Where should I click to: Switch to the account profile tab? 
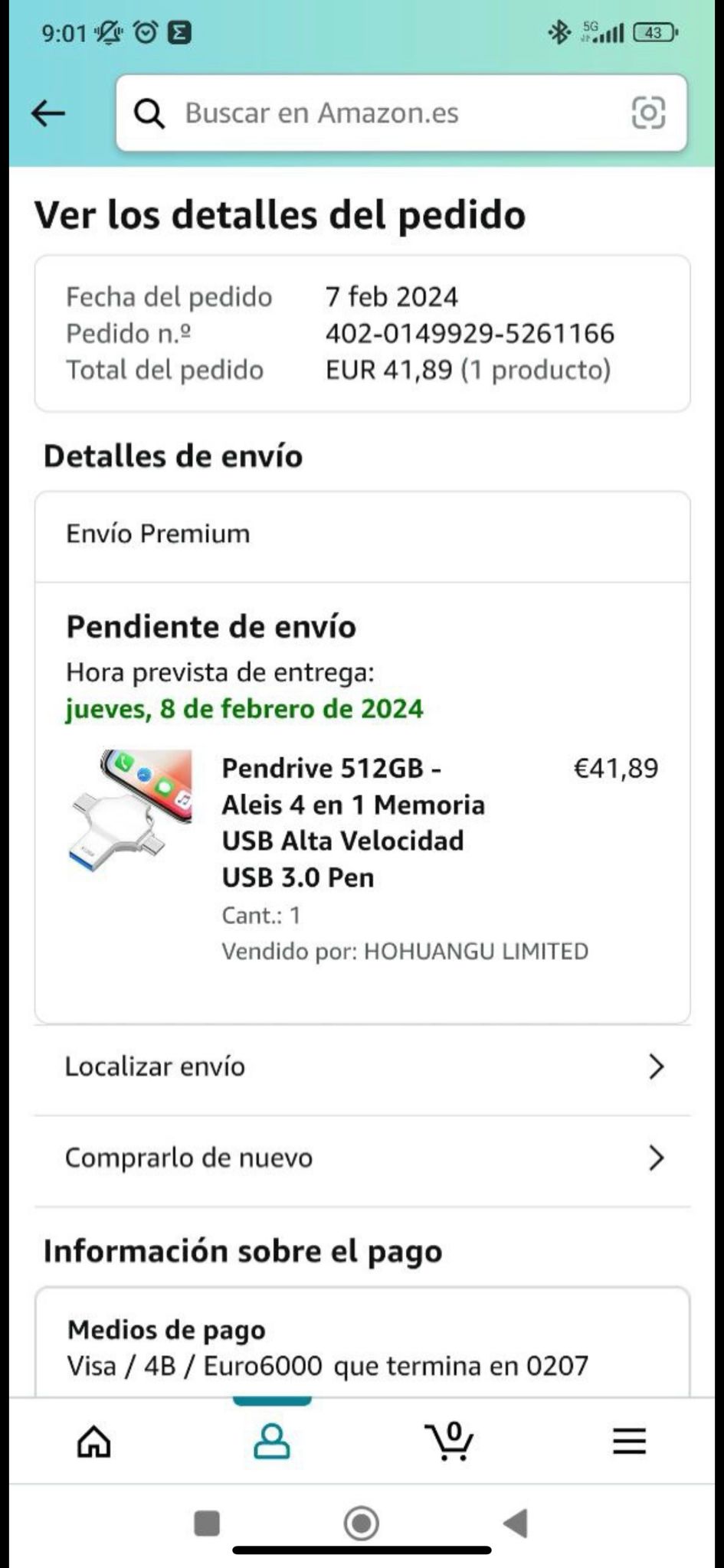pyautogui.click(x=272, y=1442)
